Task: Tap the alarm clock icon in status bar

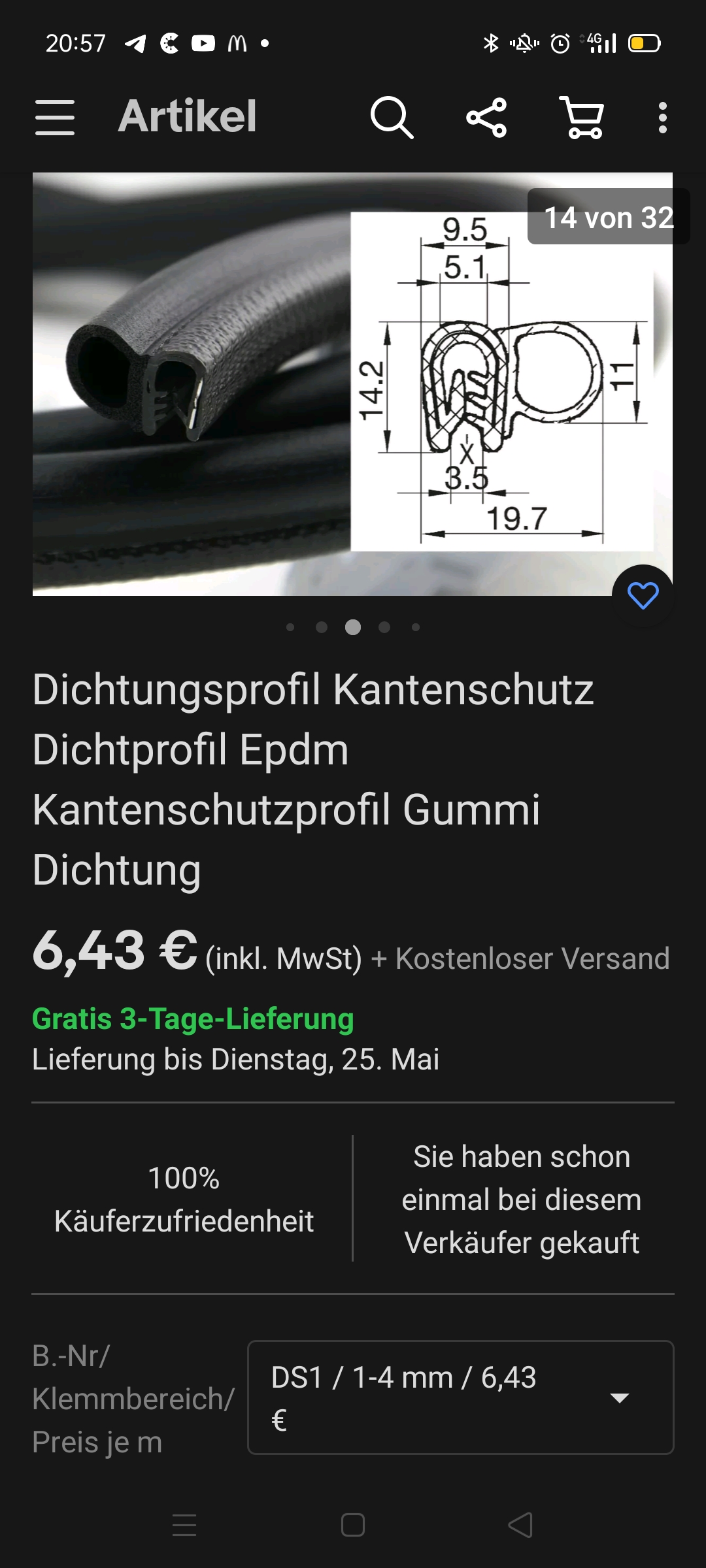Action: [561, 42]
